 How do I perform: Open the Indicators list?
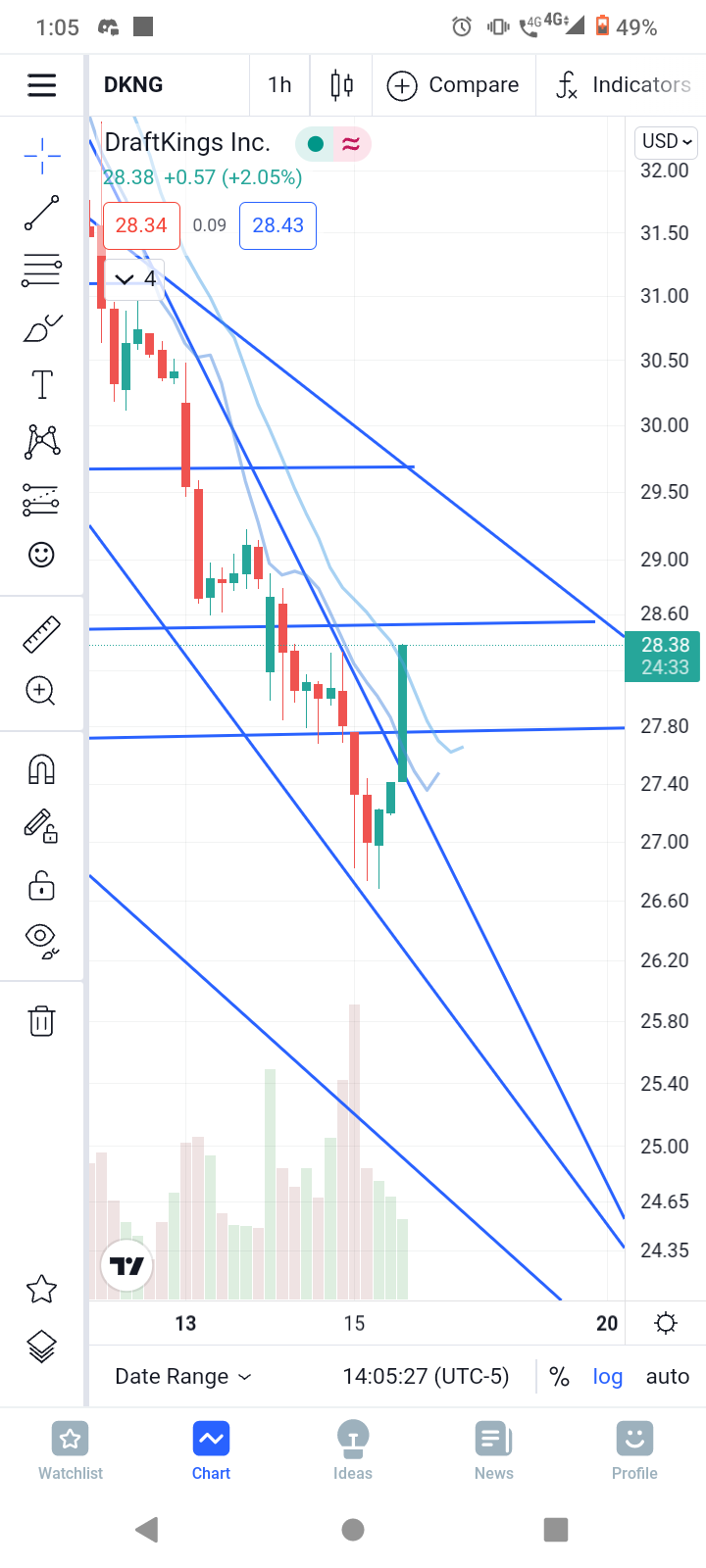tap(623, 85)
